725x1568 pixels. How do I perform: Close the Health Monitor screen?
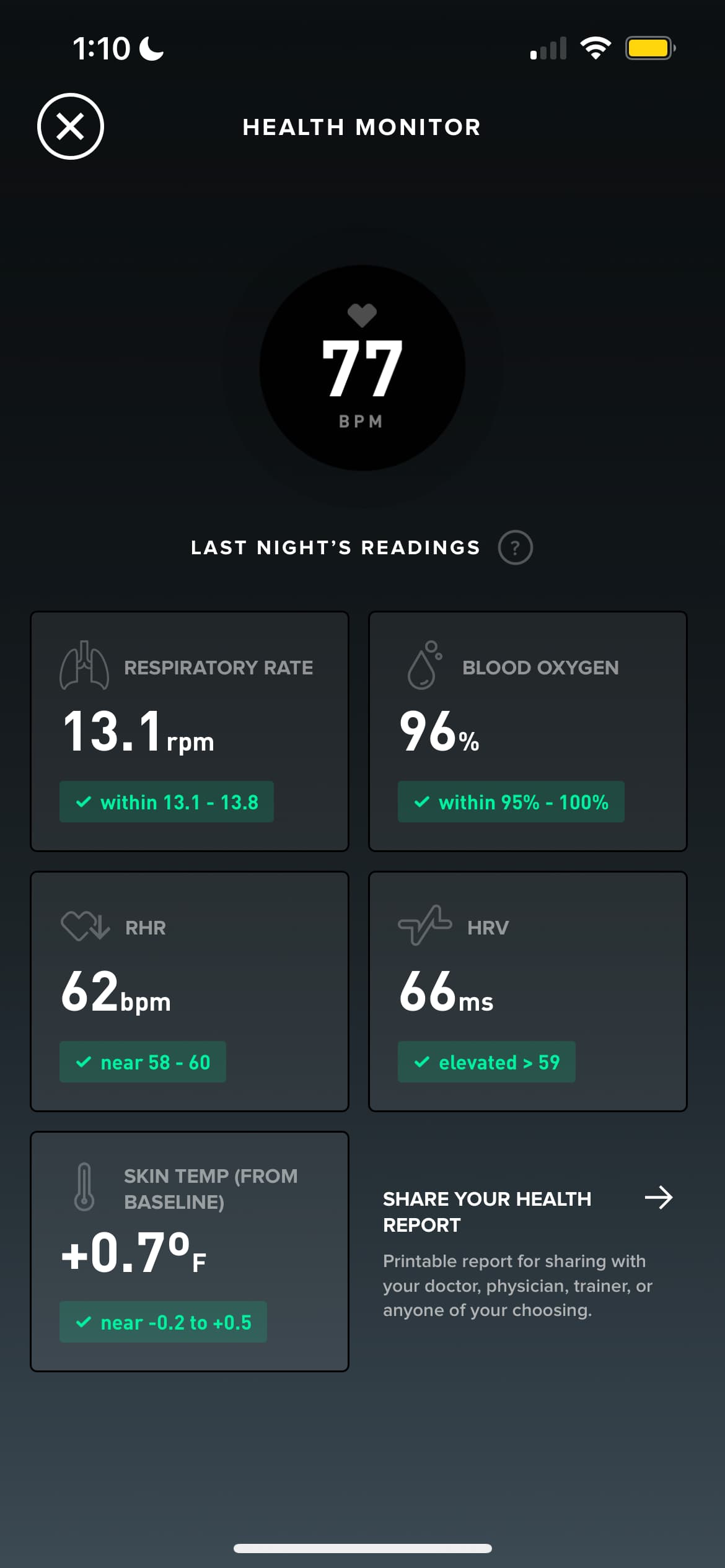71,126
